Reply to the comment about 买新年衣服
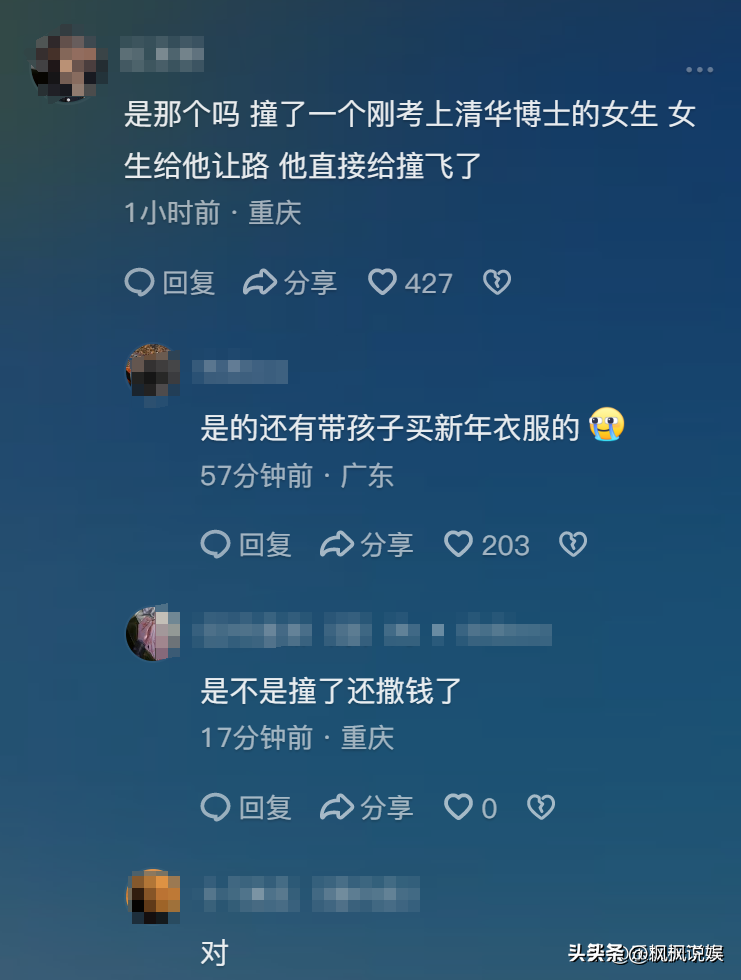 [246, 545]
